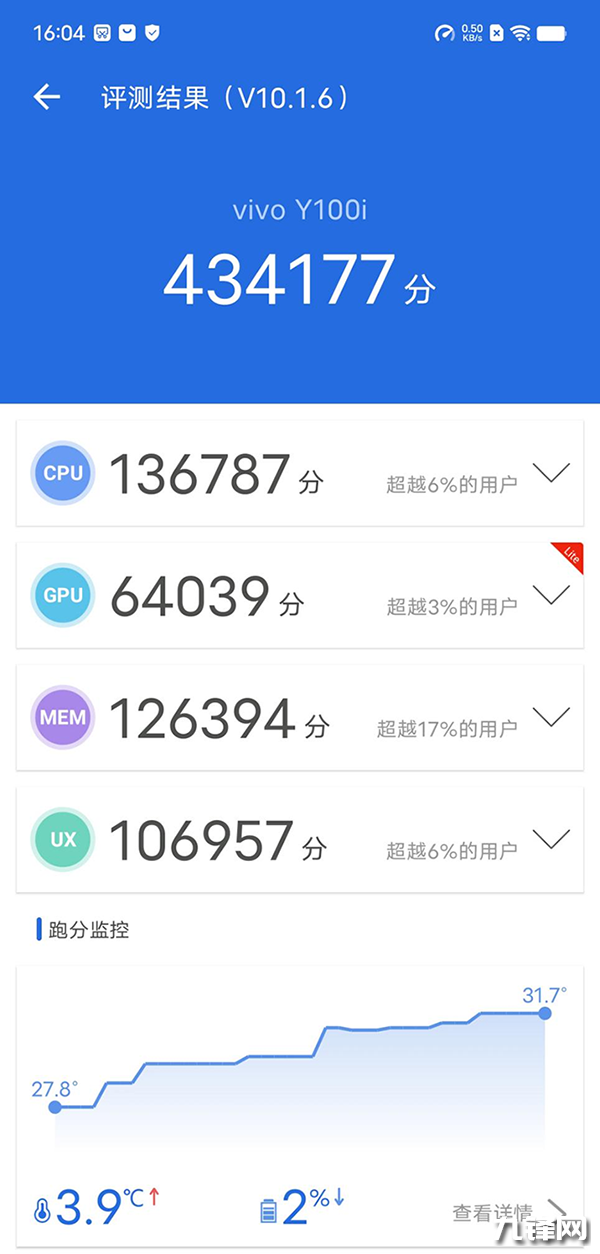Image resolution: width=600 pixels, height=1254 pixels.
Task: Go back from the 评测结果 page
Action: coord(47,97)
